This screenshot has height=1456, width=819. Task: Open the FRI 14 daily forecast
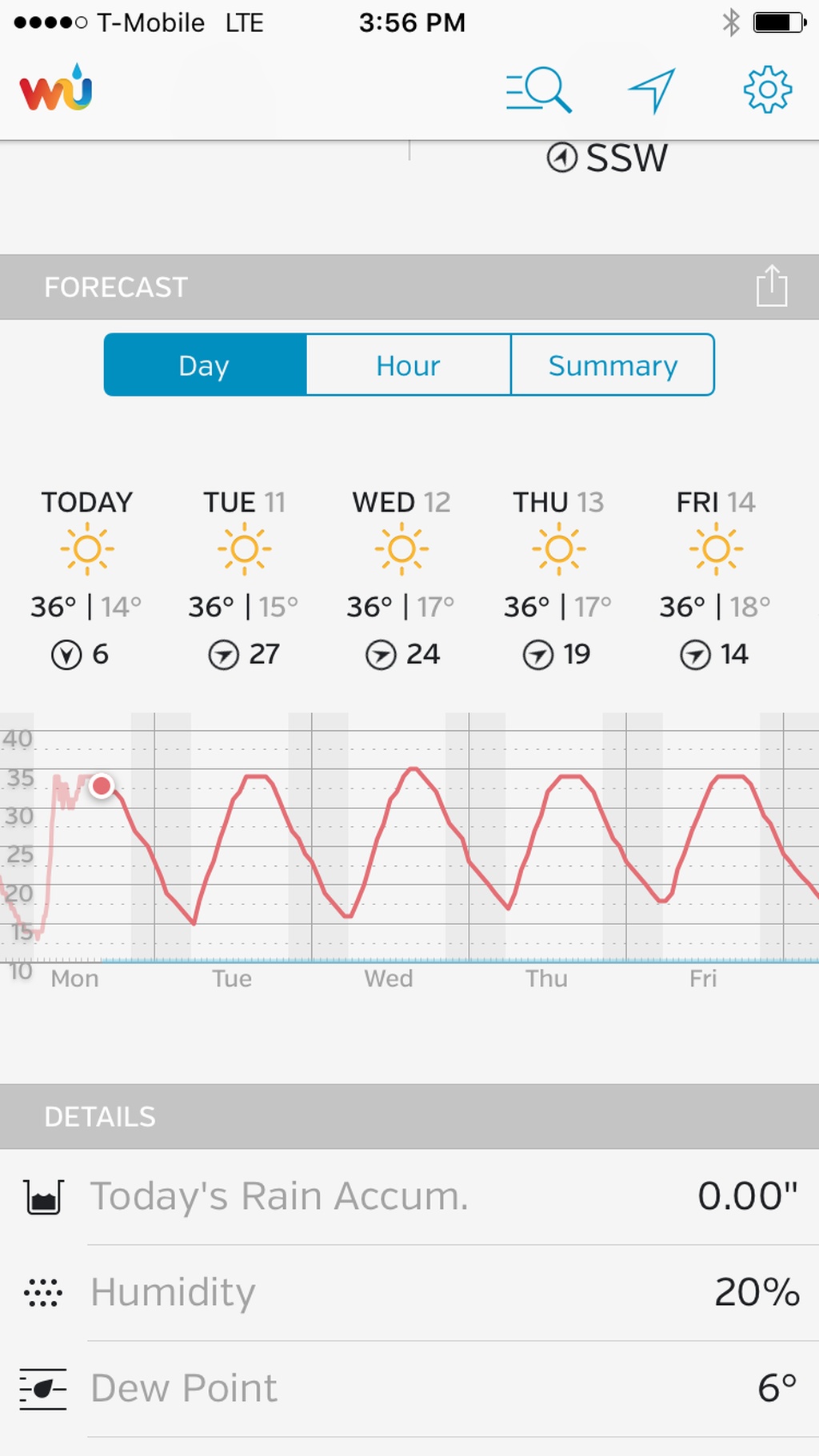pyautogui.click(x=716, y=577)
